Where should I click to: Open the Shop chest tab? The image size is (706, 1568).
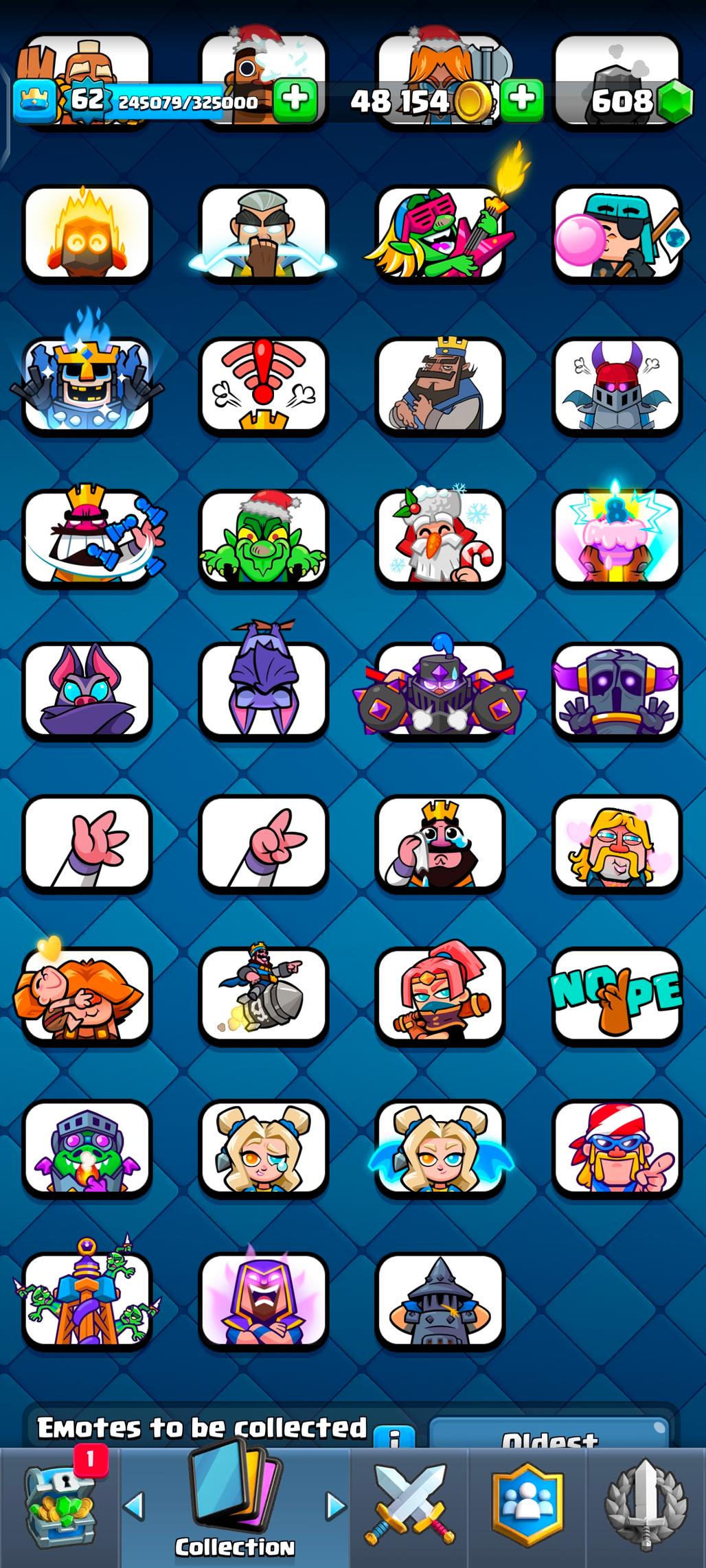pyautogui.click(x=59, y=1506)
